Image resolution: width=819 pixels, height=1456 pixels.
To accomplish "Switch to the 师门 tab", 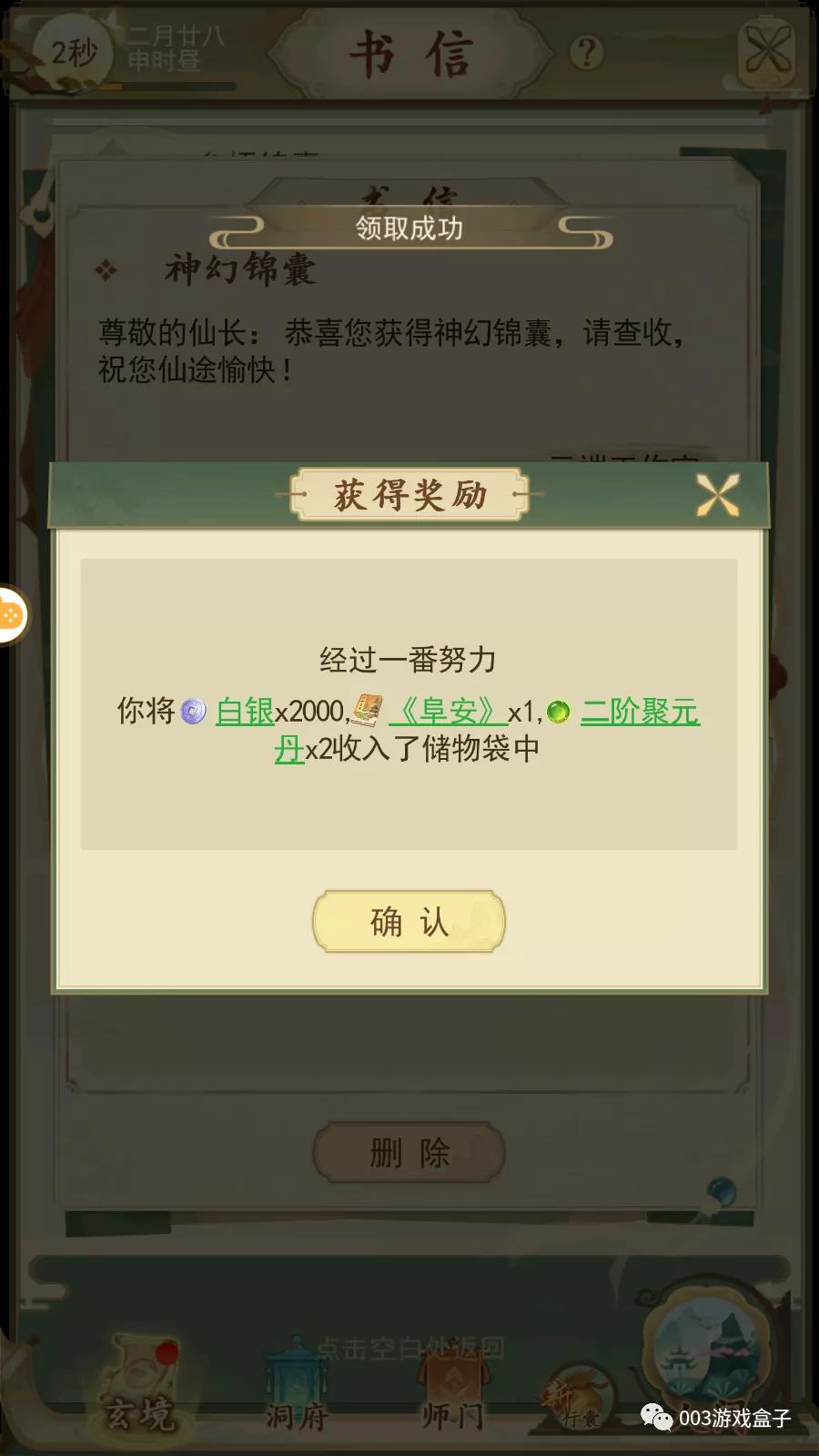I will 452,1392.
